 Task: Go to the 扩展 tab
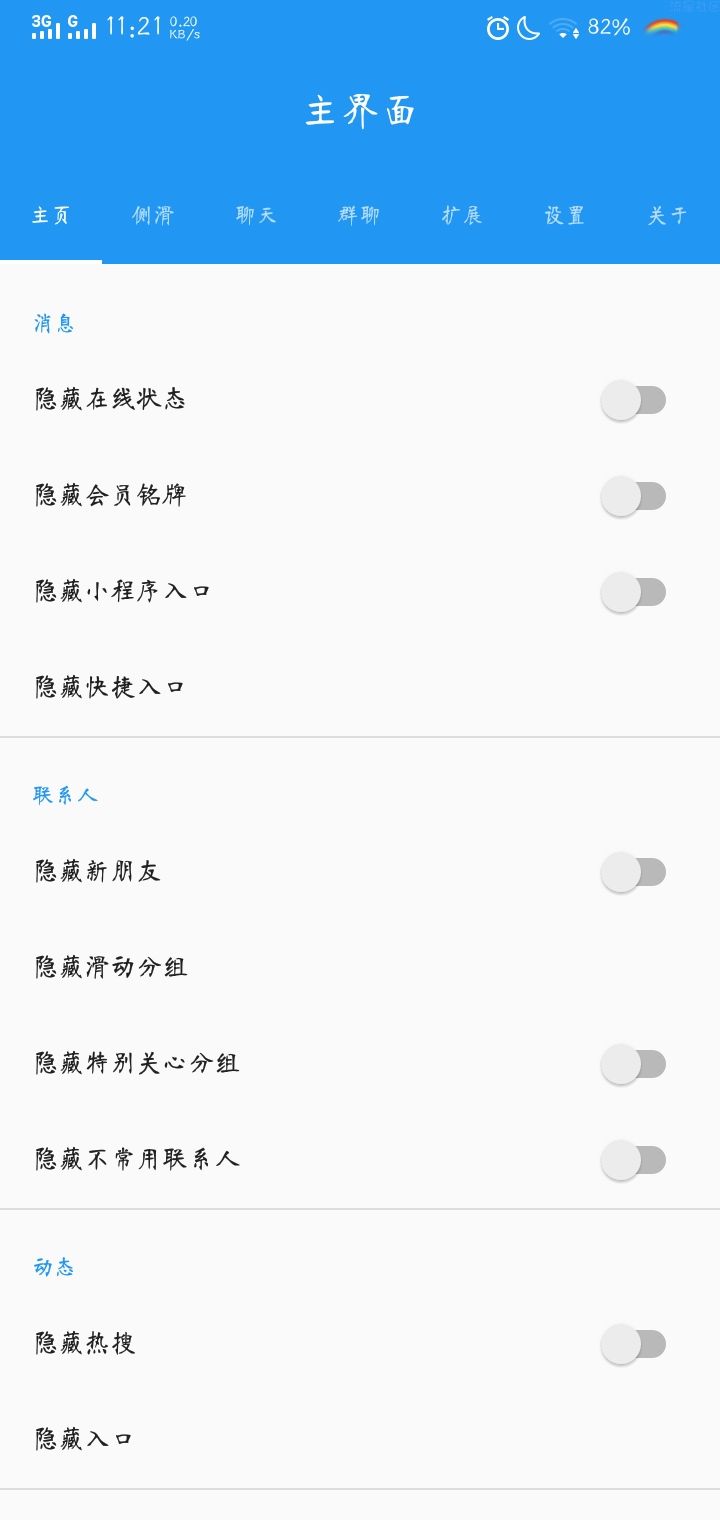pyautogui.click(x=462, y=216)
